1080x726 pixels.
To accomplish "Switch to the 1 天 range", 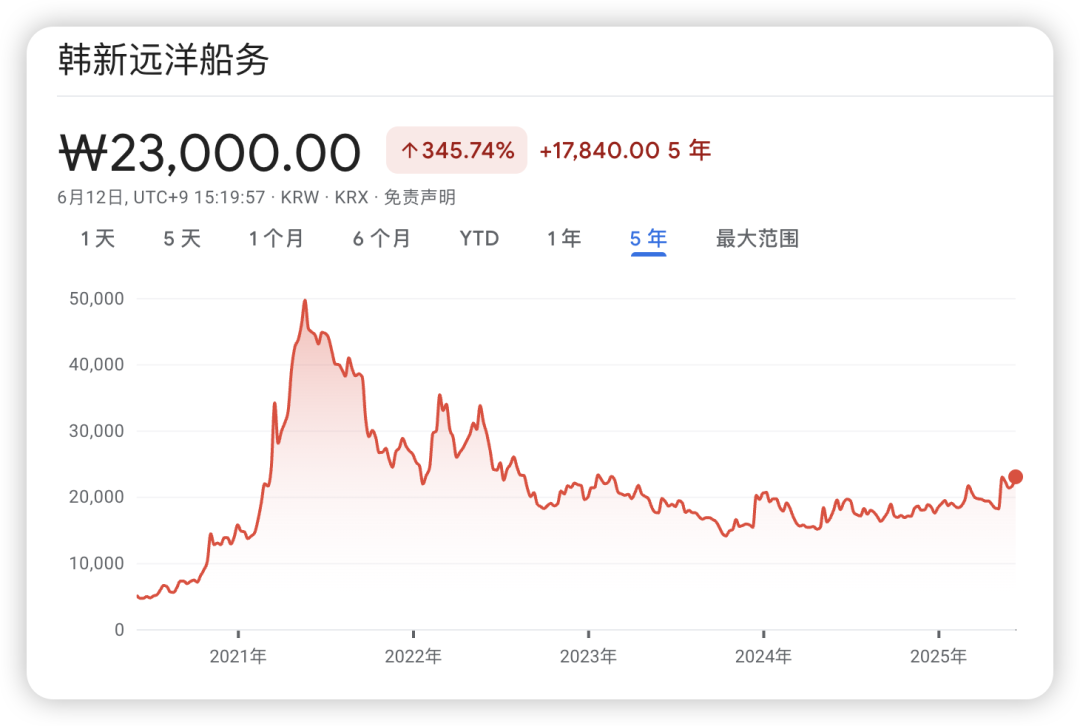I will [97, 239].
